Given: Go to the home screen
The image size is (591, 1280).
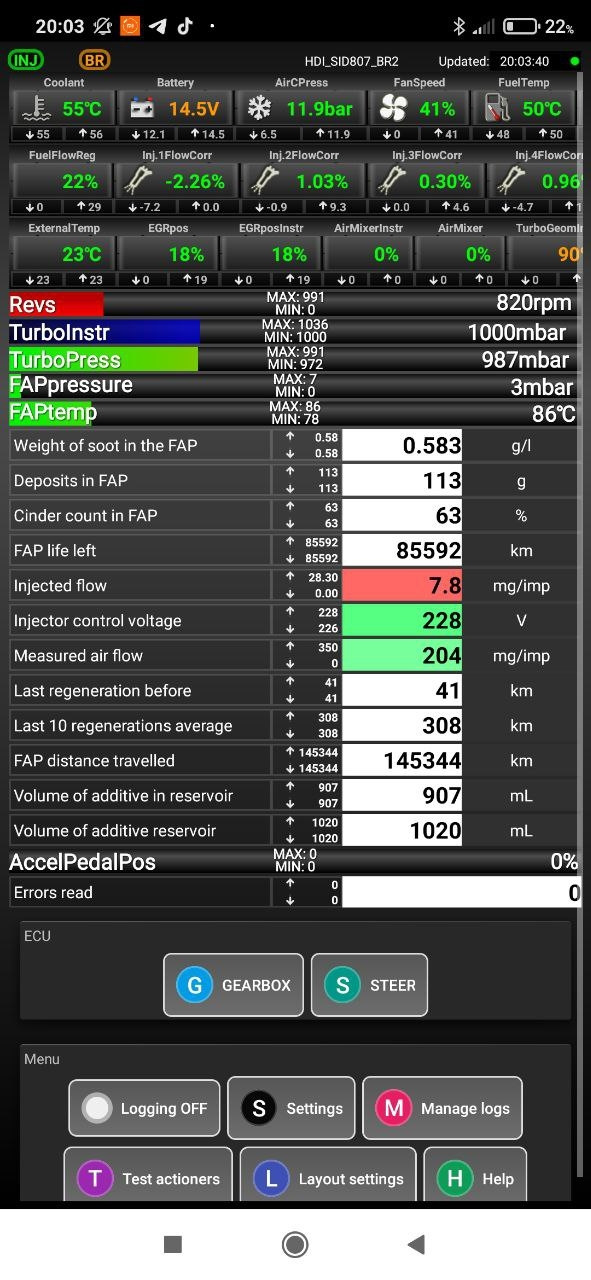Looking at the screenshot, I should pyautogui.click(x=295, y=1244).
